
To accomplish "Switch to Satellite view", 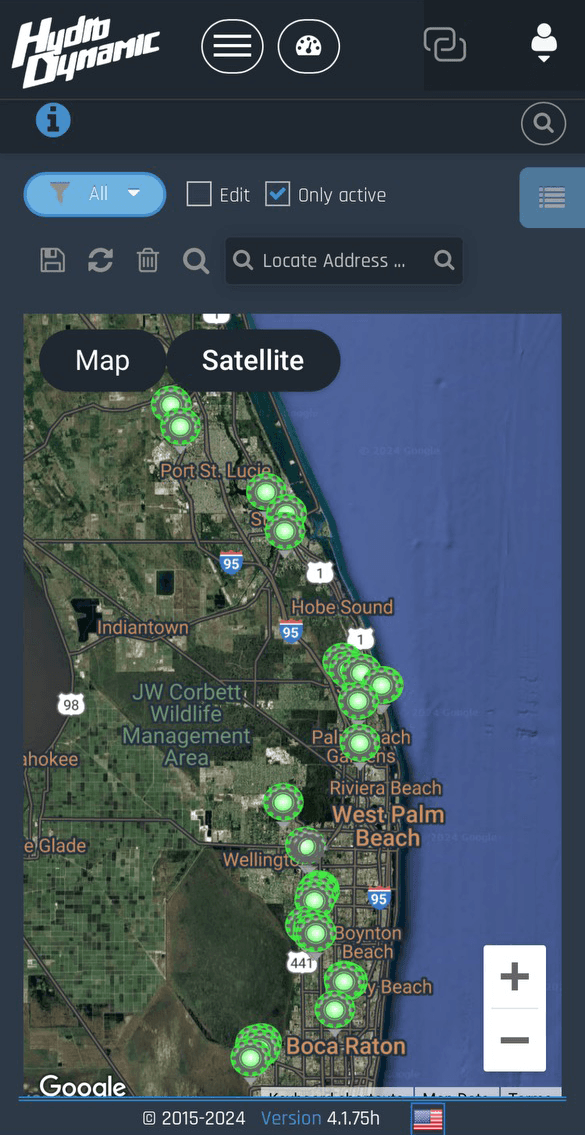I will tap(253, 360).
